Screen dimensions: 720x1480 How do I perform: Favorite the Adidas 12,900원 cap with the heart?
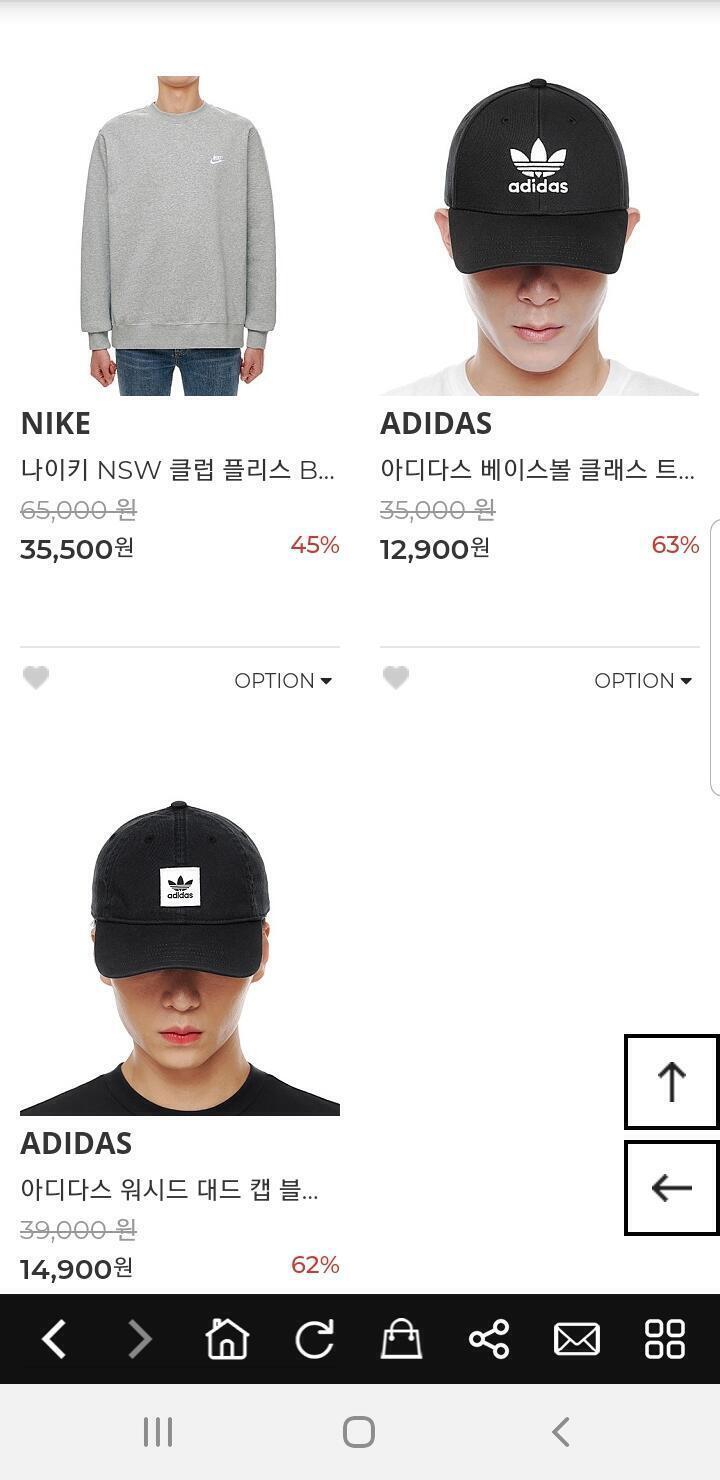tap(396, 679)
